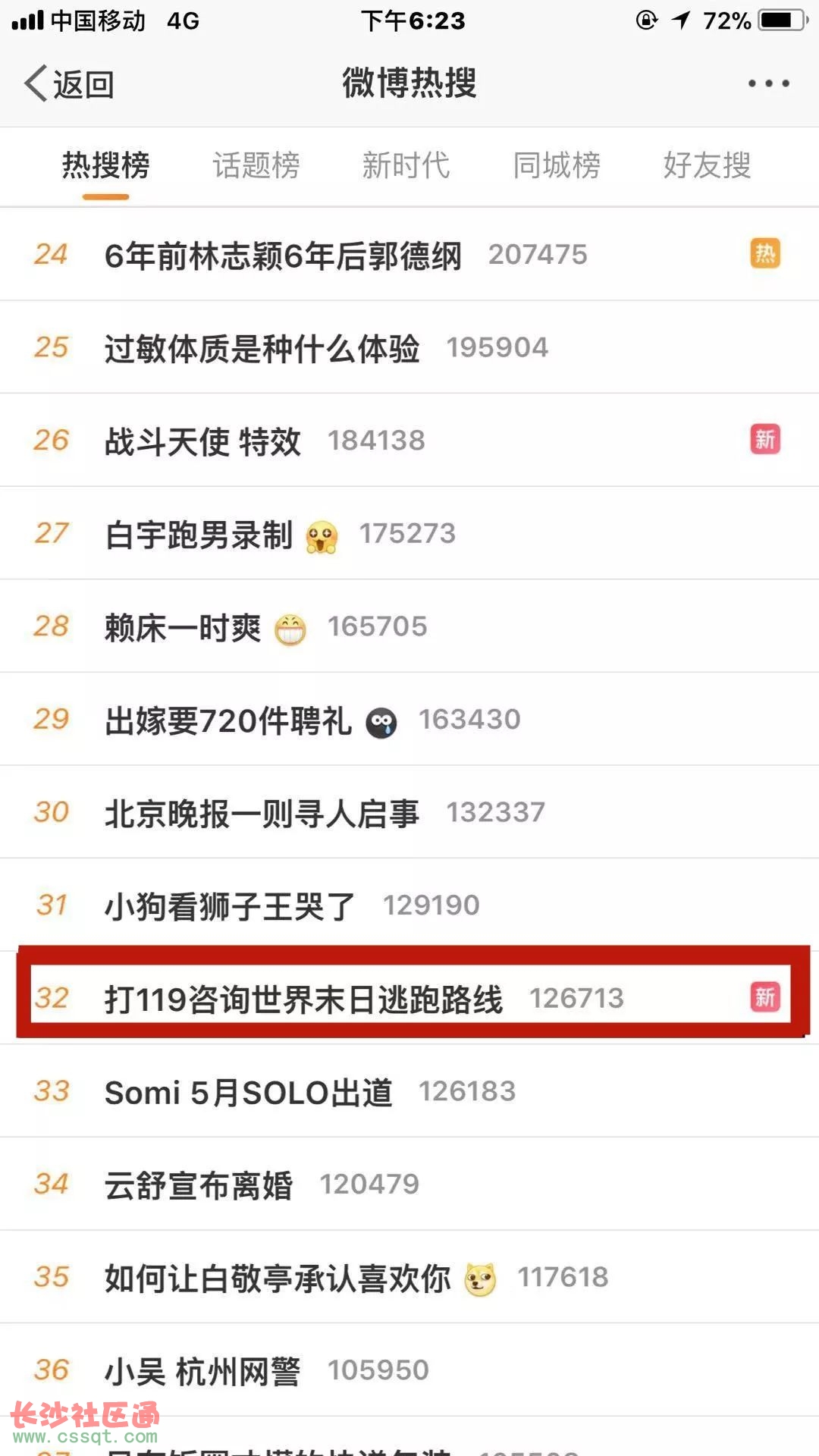Open the three-dot overflow menu

768,83
